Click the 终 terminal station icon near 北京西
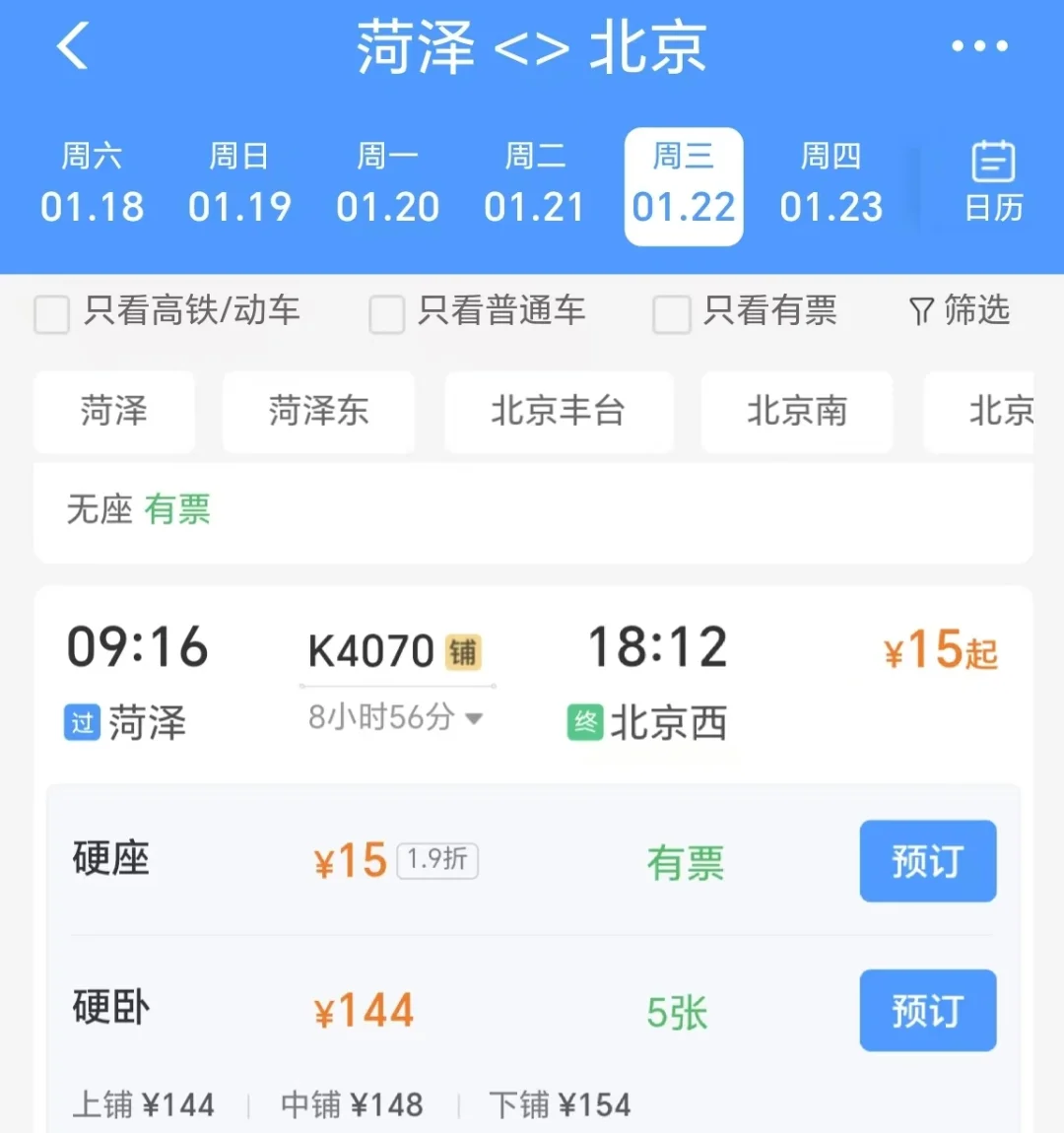Image resolution: width=1064 pixels, height=1133 pixels. click(x=587, y=722)
